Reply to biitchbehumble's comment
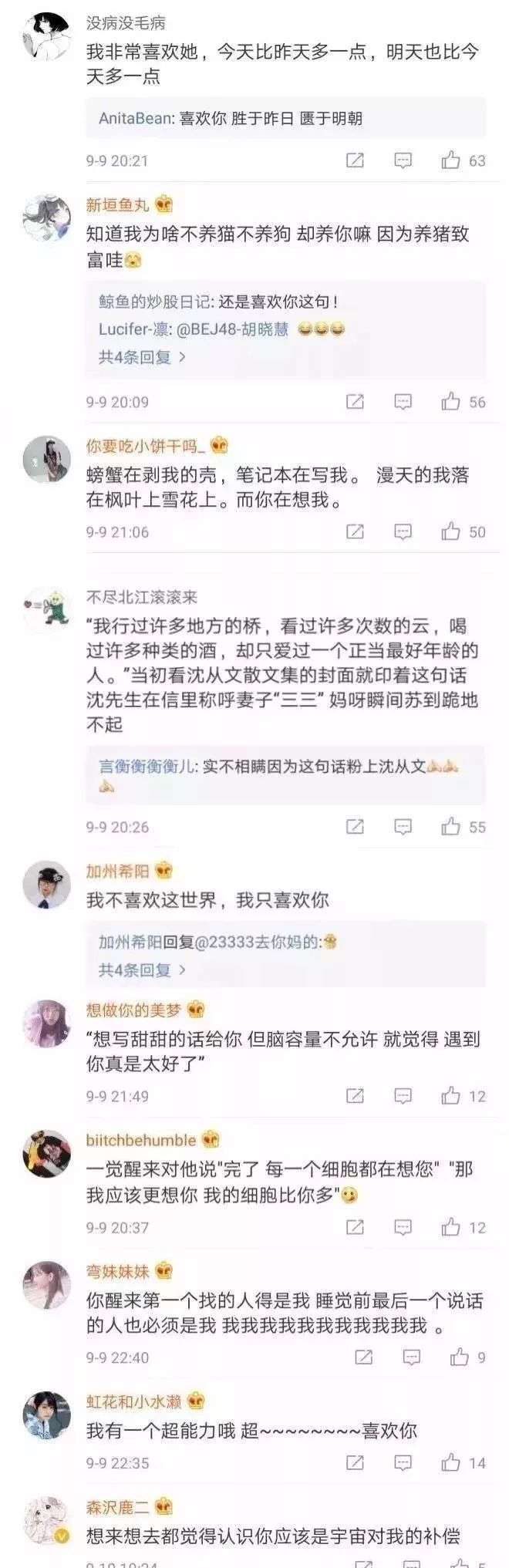This screenshot has height=1568, width=509. (403, 1227)
